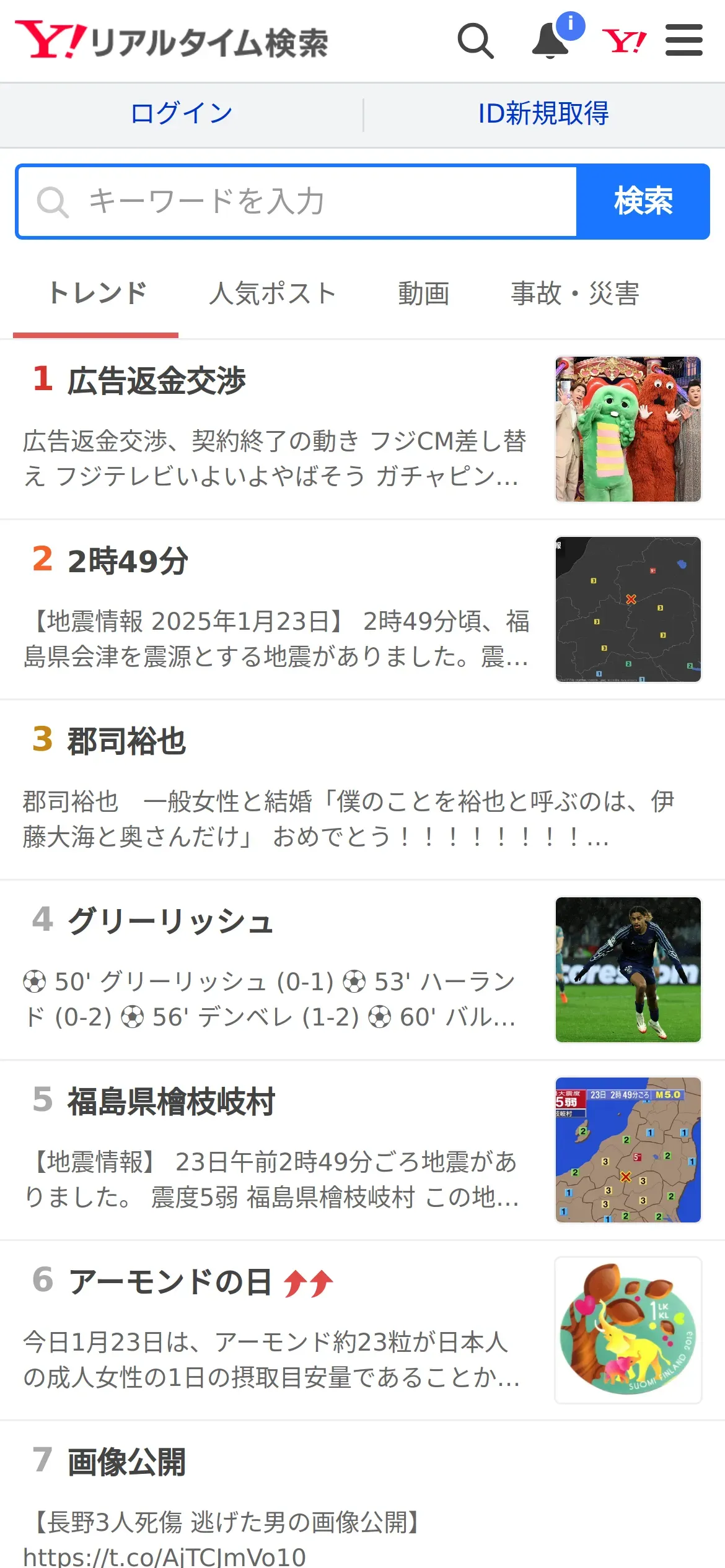Tap the blue 検索 button
725x1568 pixels.
point(643,202)
